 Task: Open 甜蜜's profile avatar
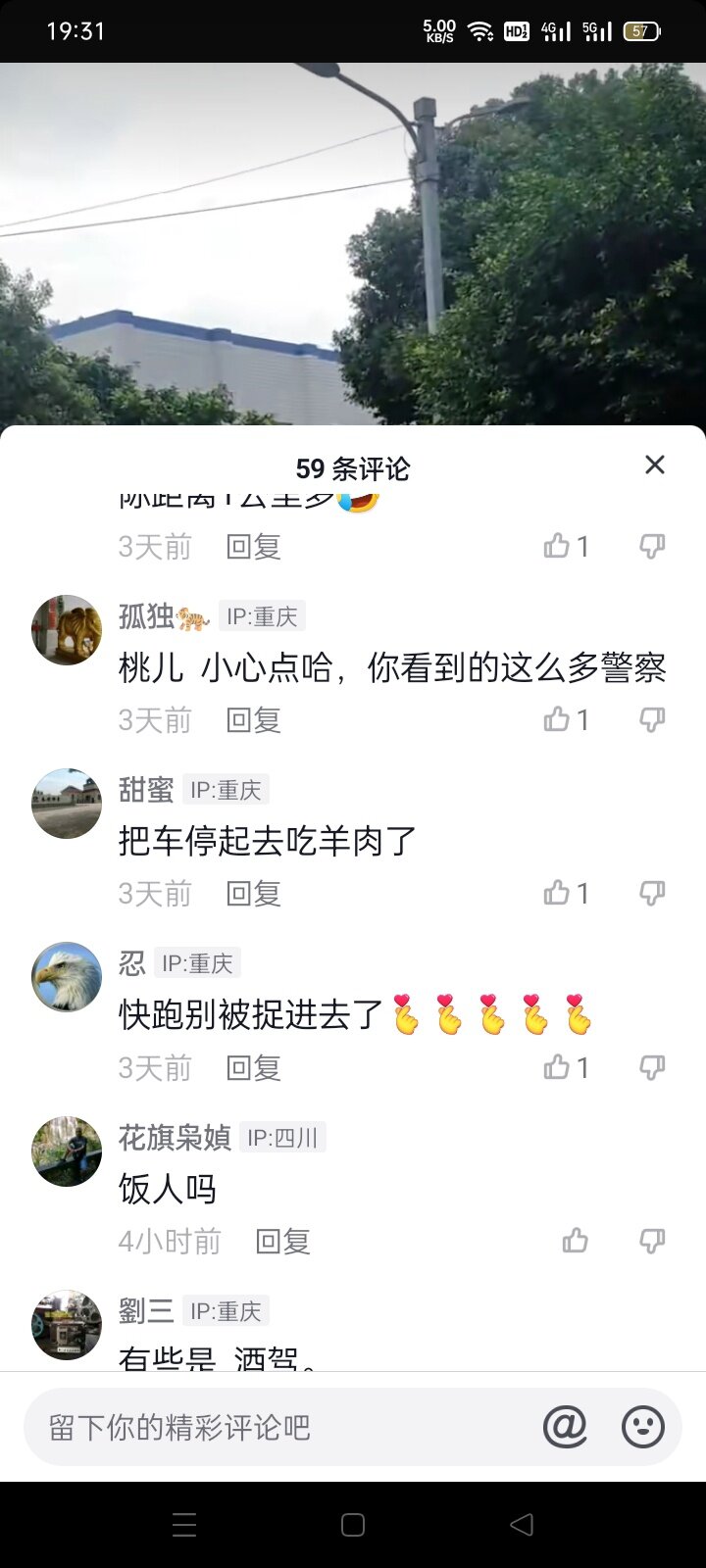67,804
